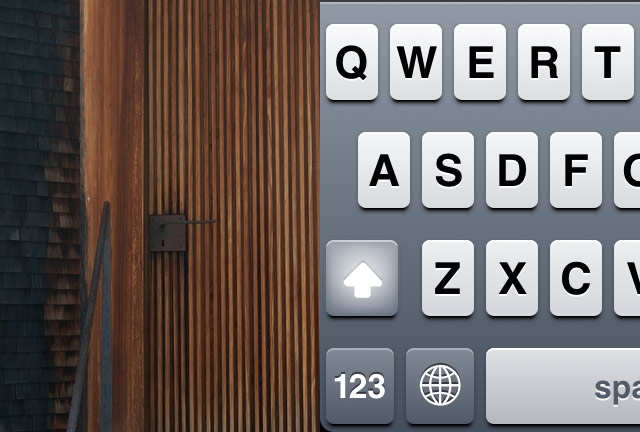Hit the E key on the keyboard
The height and width of the screenshot is (432, 640).
coord(480,62)
